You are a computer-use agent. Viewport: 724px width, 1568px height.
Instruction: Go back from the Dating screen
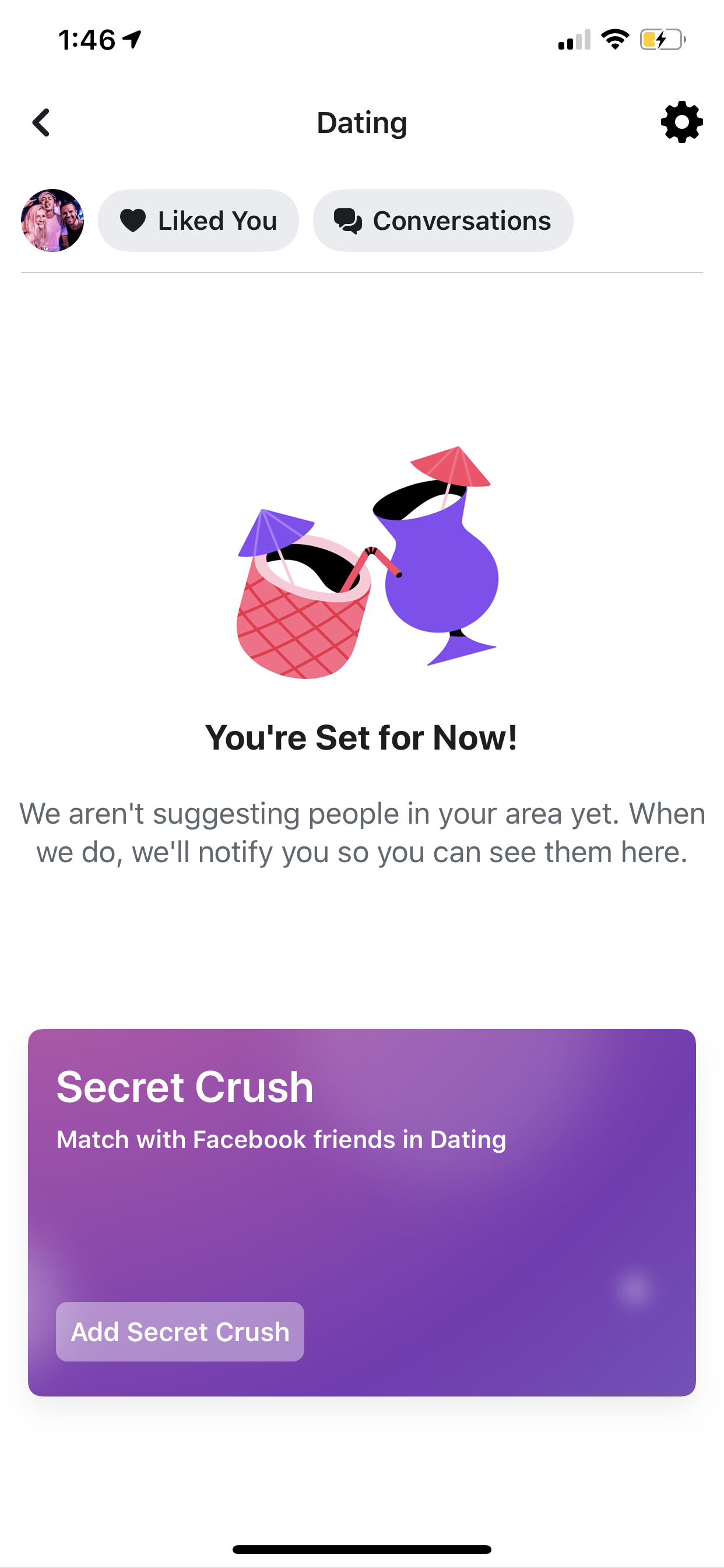pos(41,123)
